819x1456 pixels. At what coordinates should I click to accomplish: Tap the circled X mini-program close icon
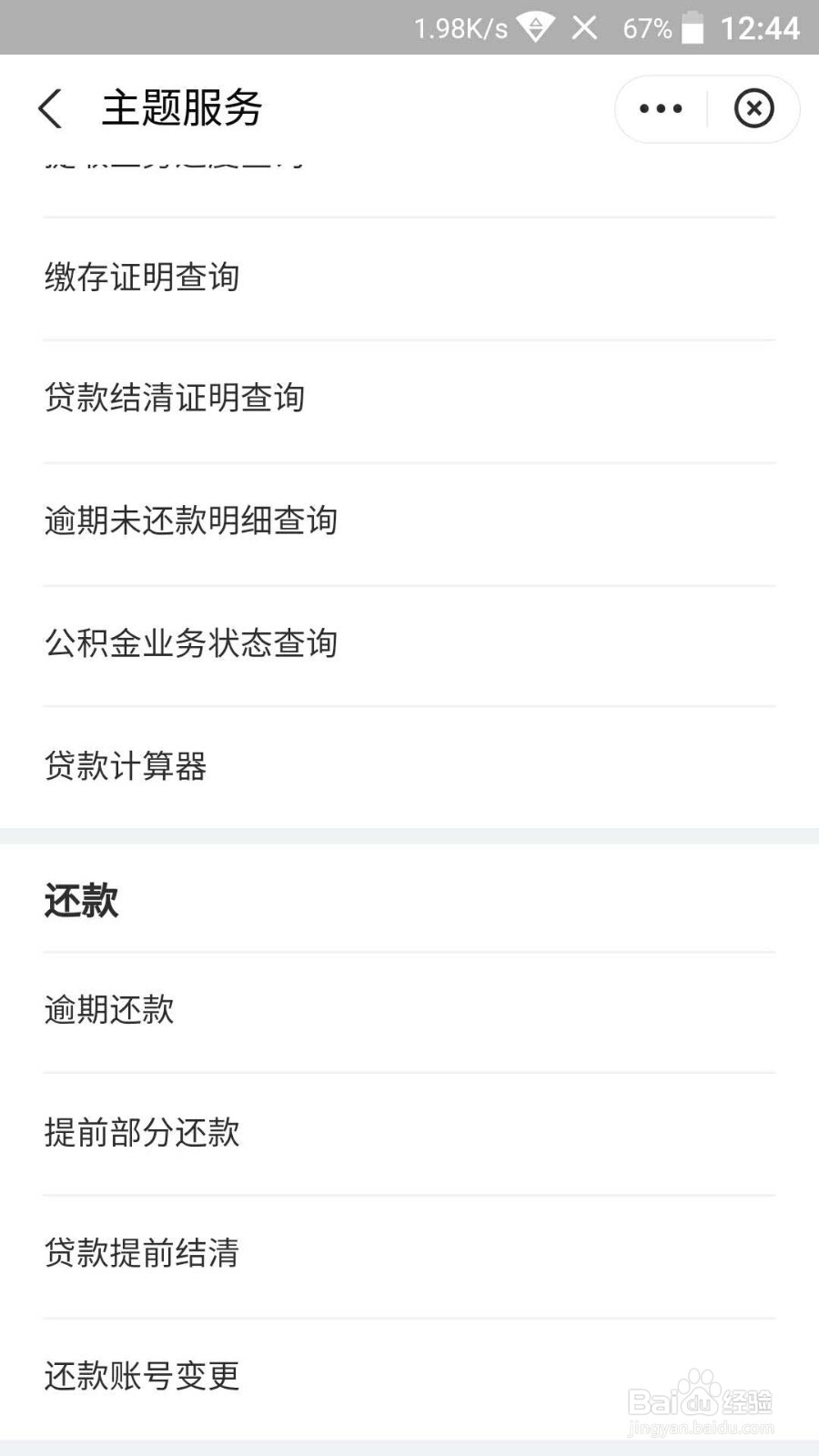coord(753,107)
